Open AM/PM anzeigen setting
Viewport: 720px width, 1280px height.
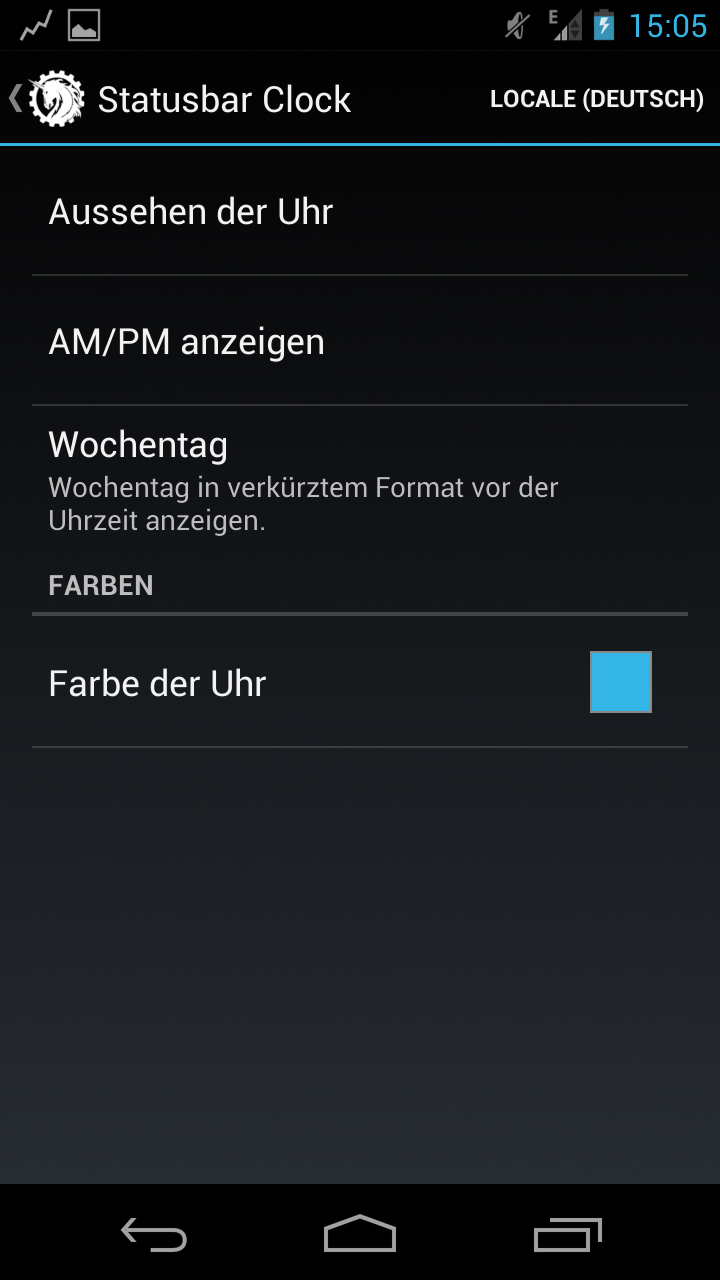360,341
